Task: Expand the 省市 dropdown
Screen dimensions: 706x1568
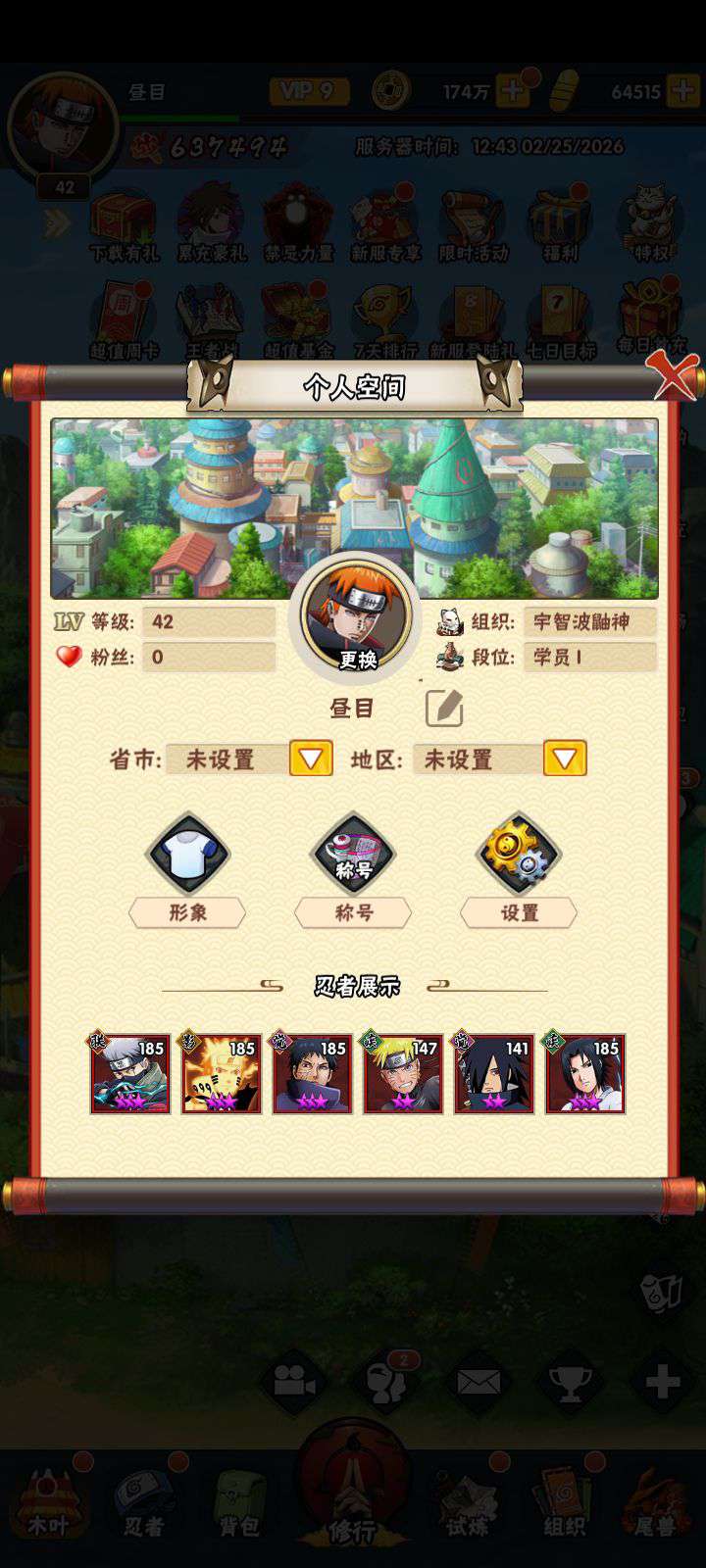Action: (311, 759)
